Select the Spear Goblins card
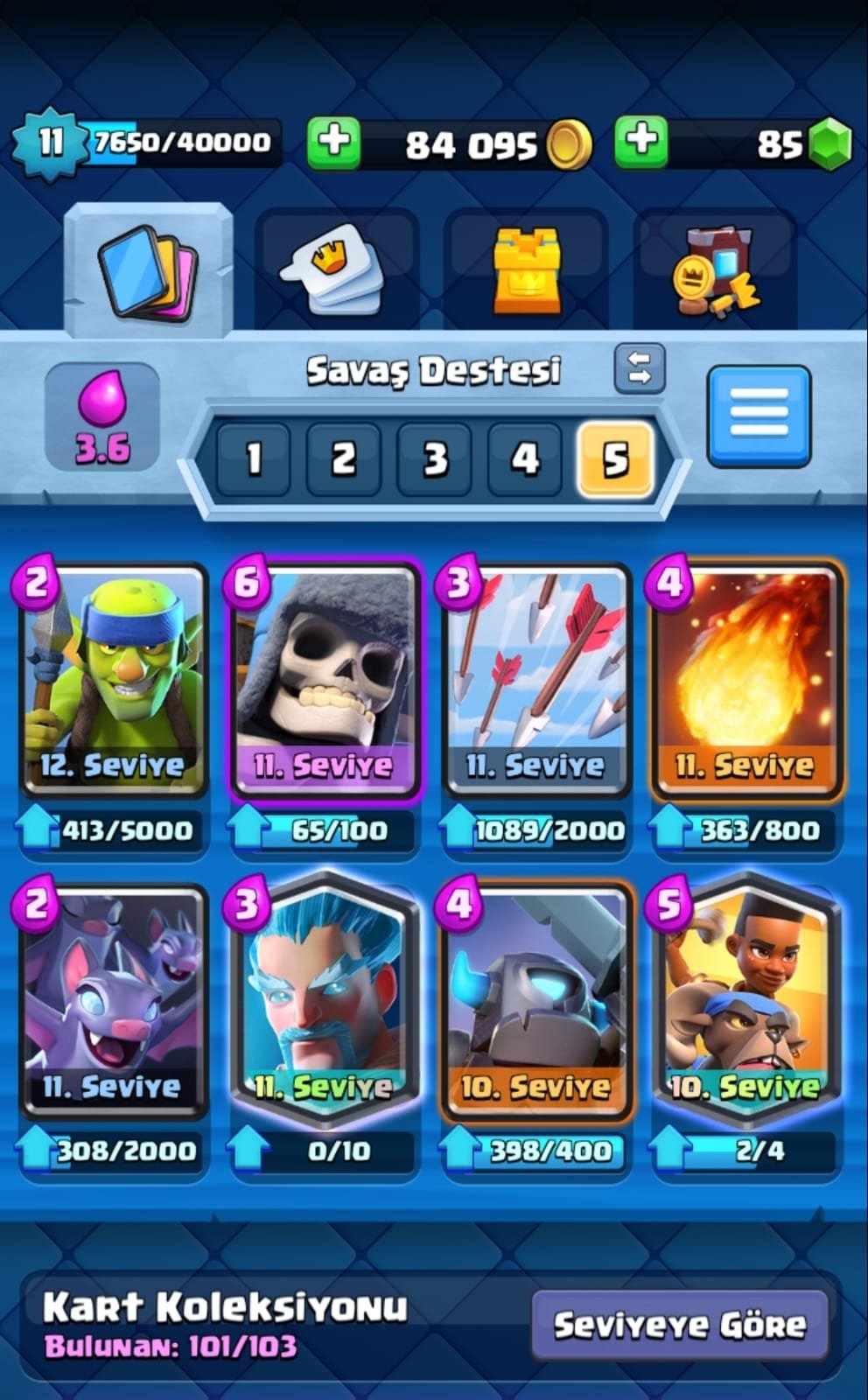868x1400 pixels. click(x=113, y=680)
